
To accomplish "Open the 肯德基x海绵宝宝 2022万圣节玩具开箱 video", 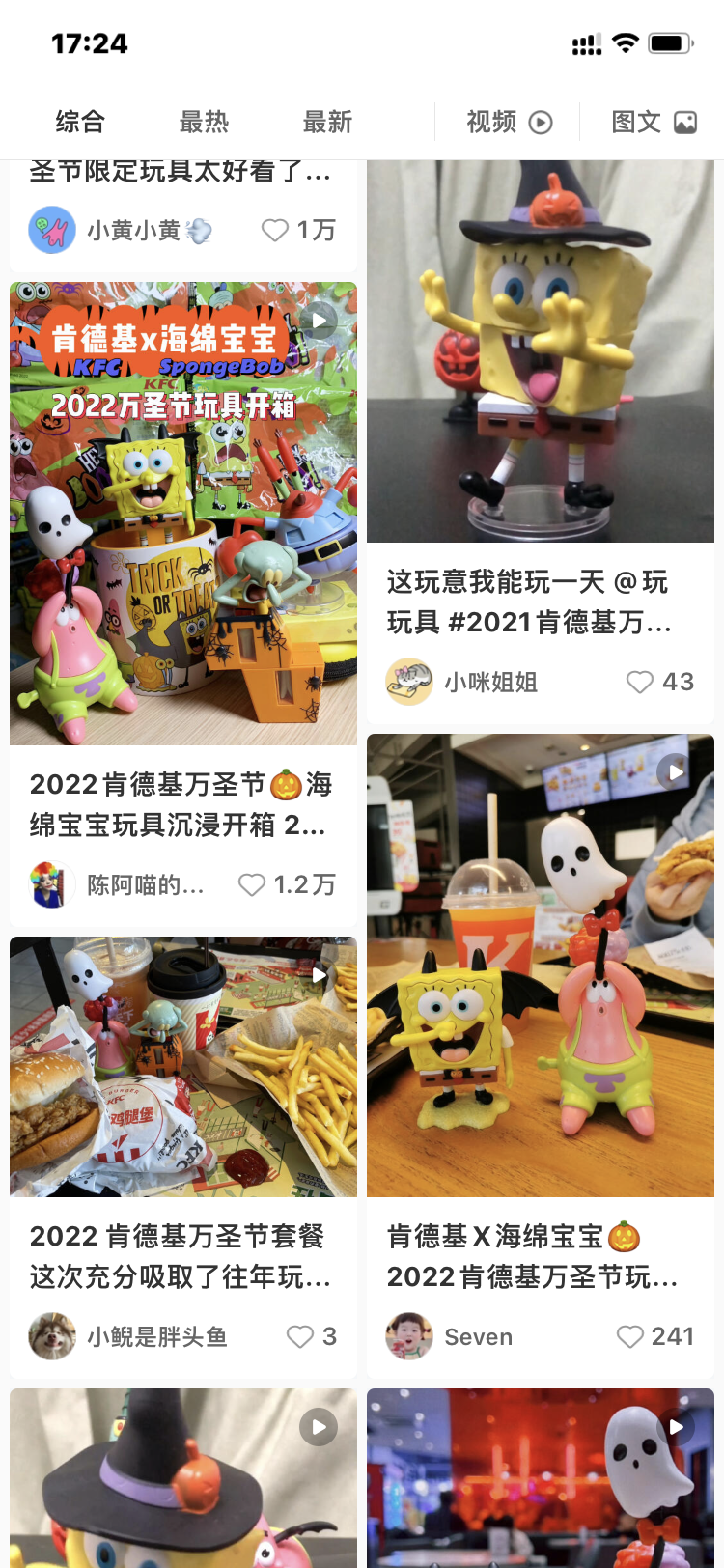I will 183,513.
